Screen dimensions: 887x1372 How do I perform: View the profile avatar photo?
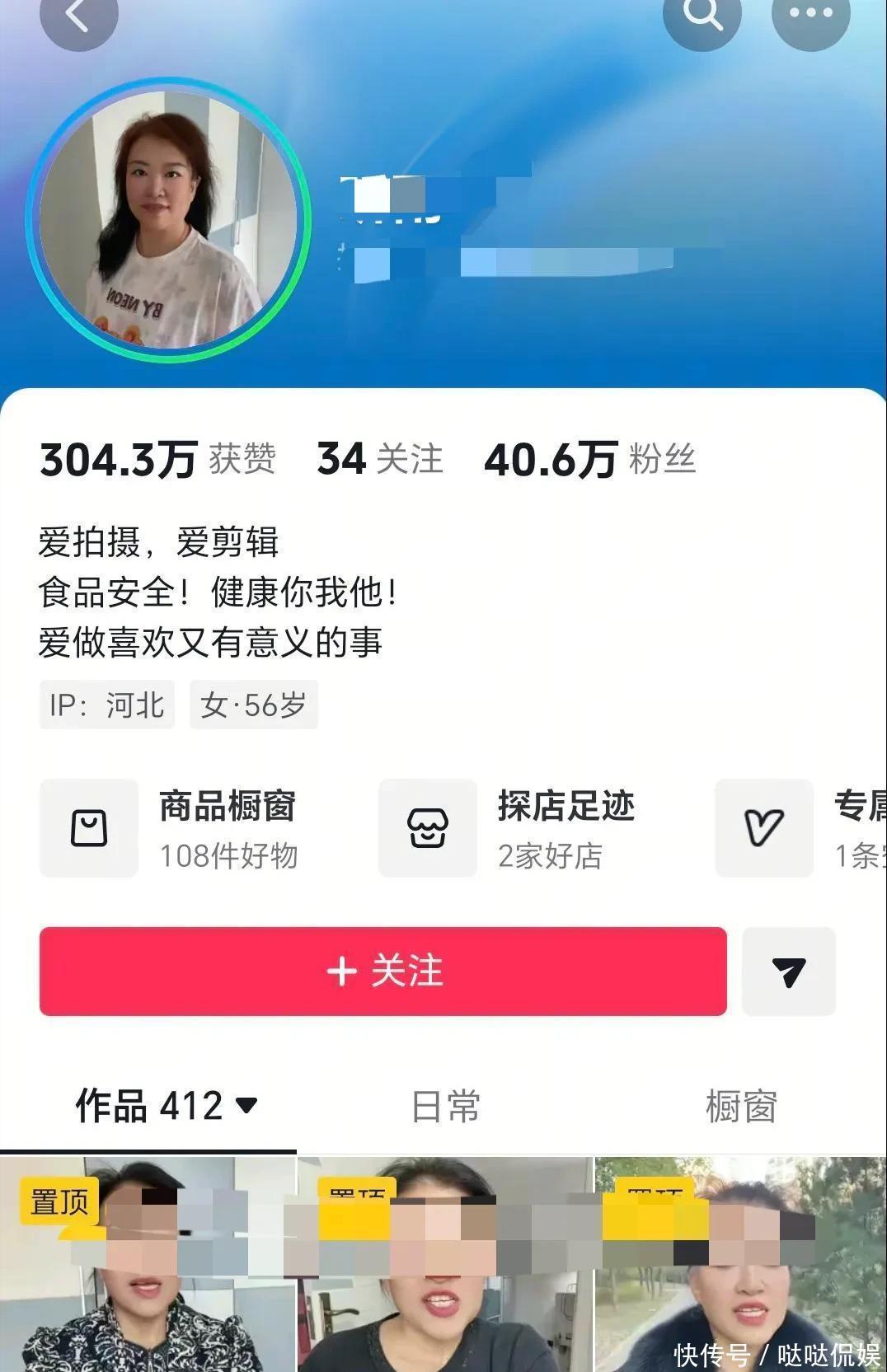pos(169,220)
